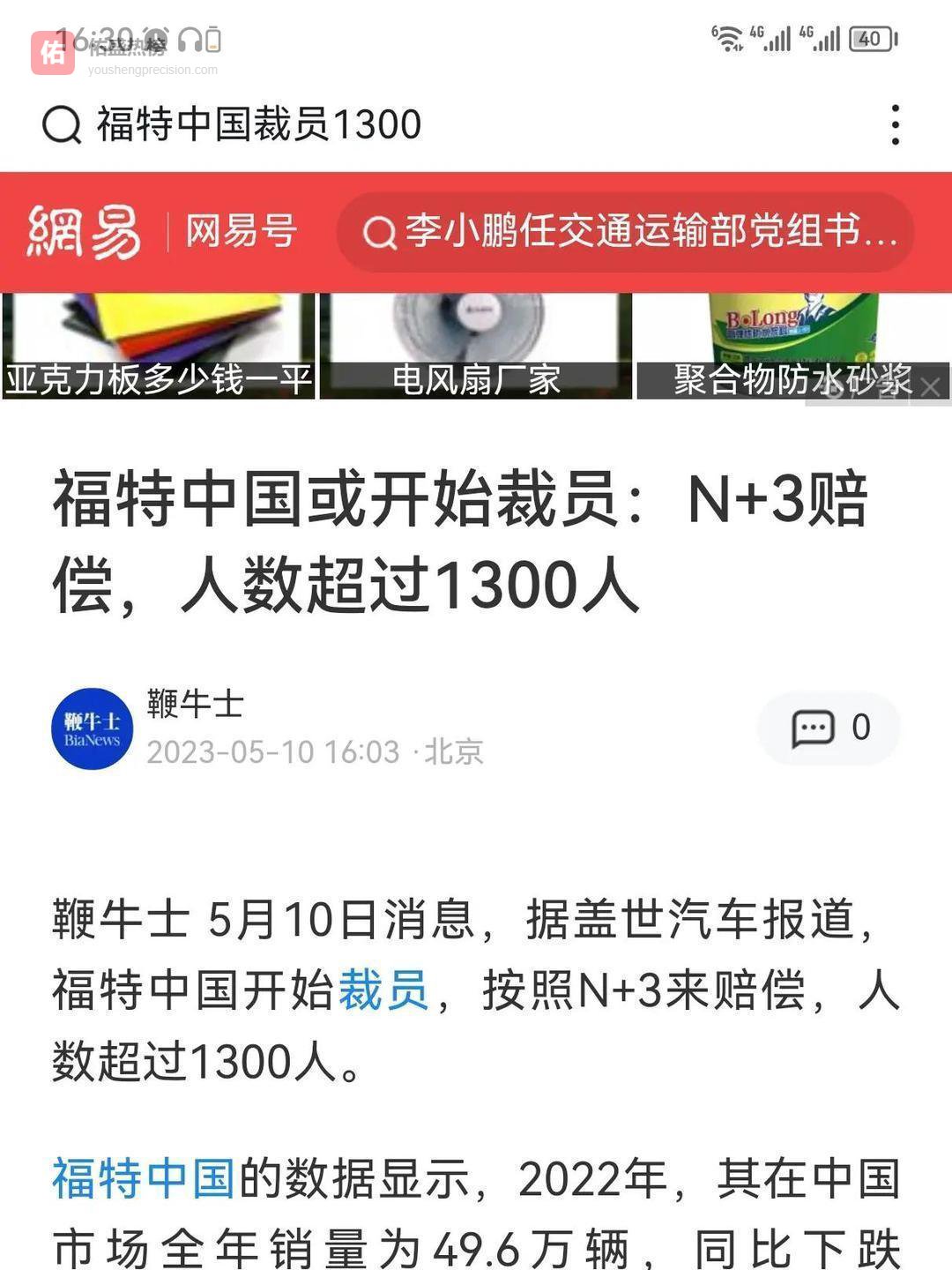The height and width of the screenshot is (1270, 952).
Task: Visit the 鞭牛士 author profile avatar
Action: [x=93, y=728]
